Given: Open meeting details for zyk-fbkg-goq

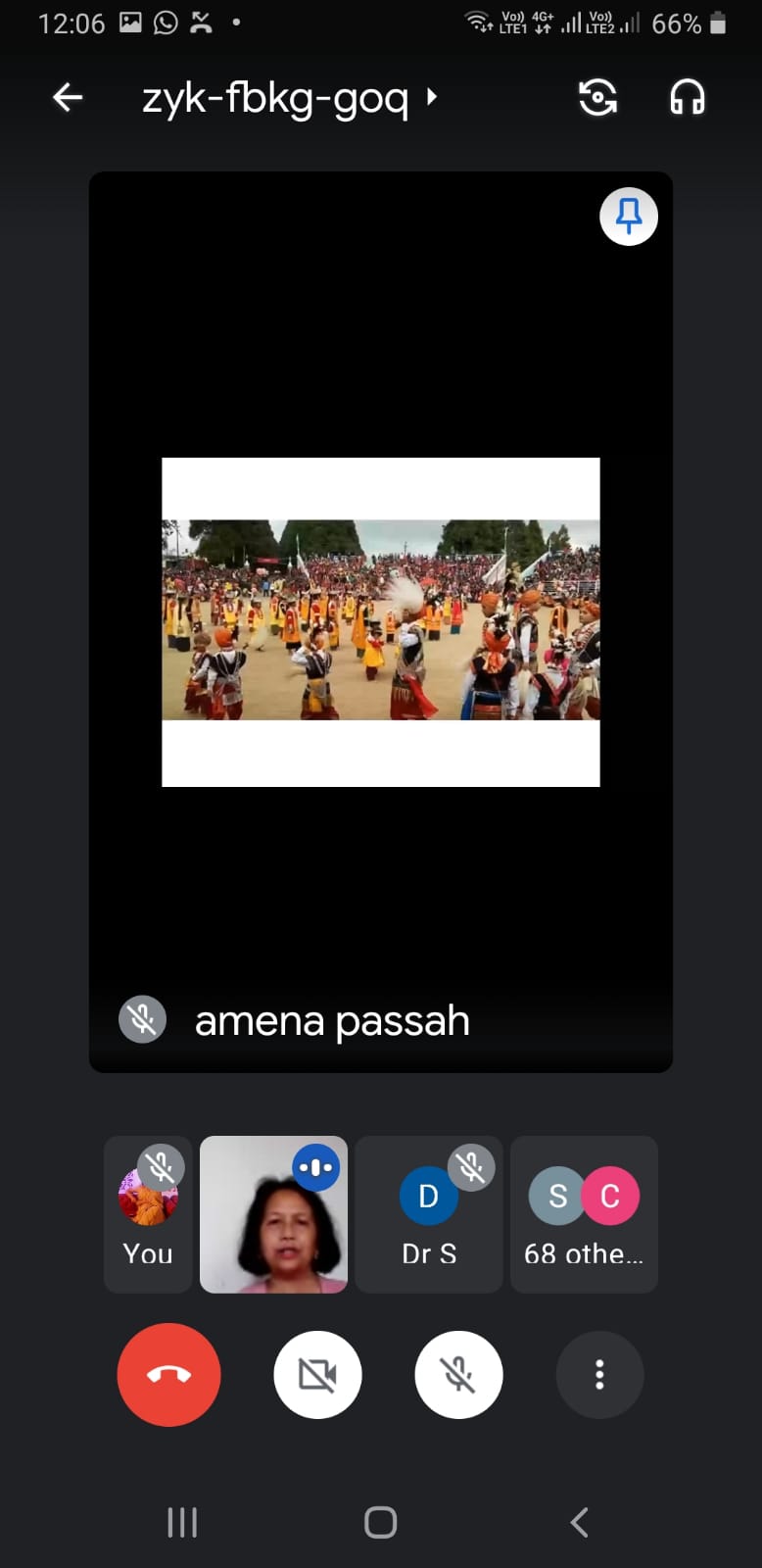Looking at the screenshot, I should 289,98.
